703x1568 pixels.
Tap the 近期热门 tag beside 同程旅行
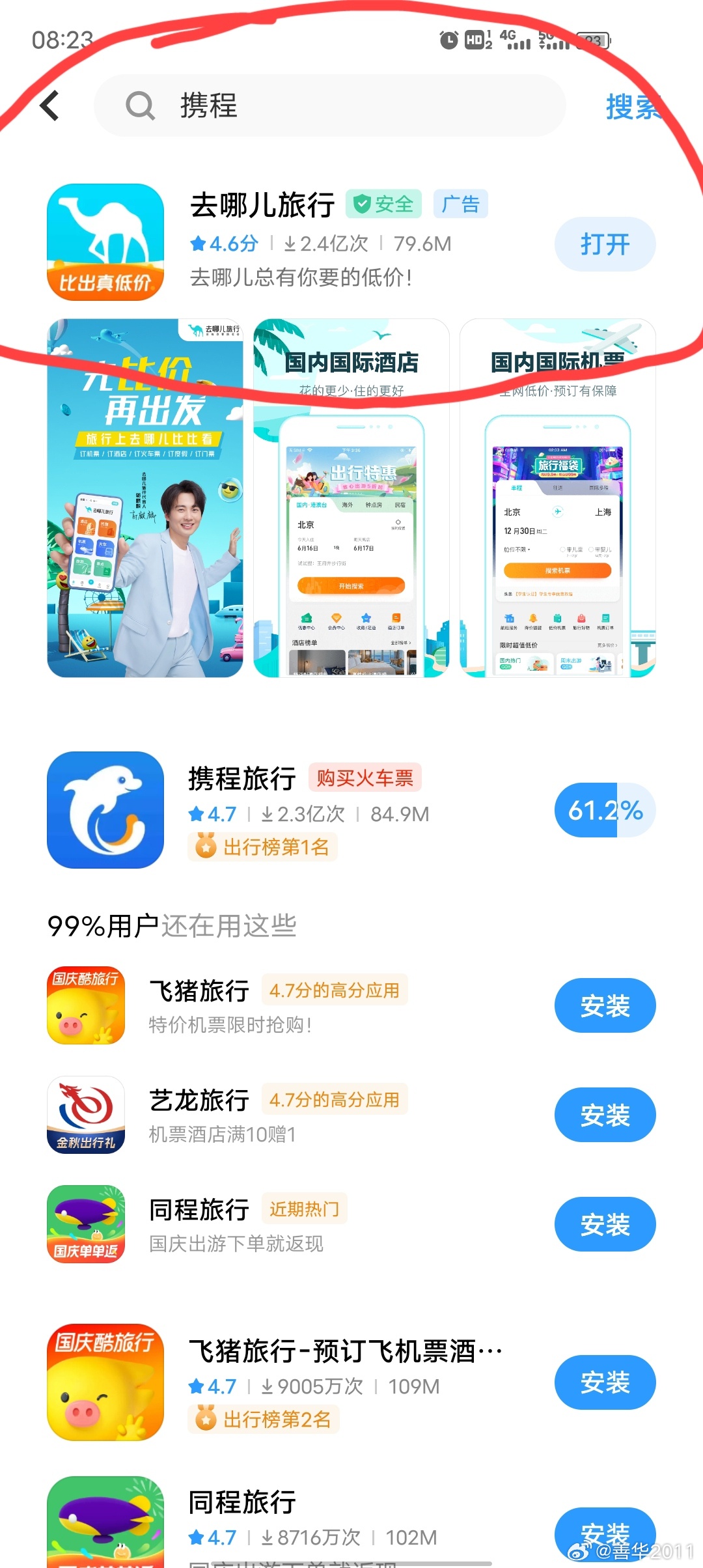[305, 1209]
